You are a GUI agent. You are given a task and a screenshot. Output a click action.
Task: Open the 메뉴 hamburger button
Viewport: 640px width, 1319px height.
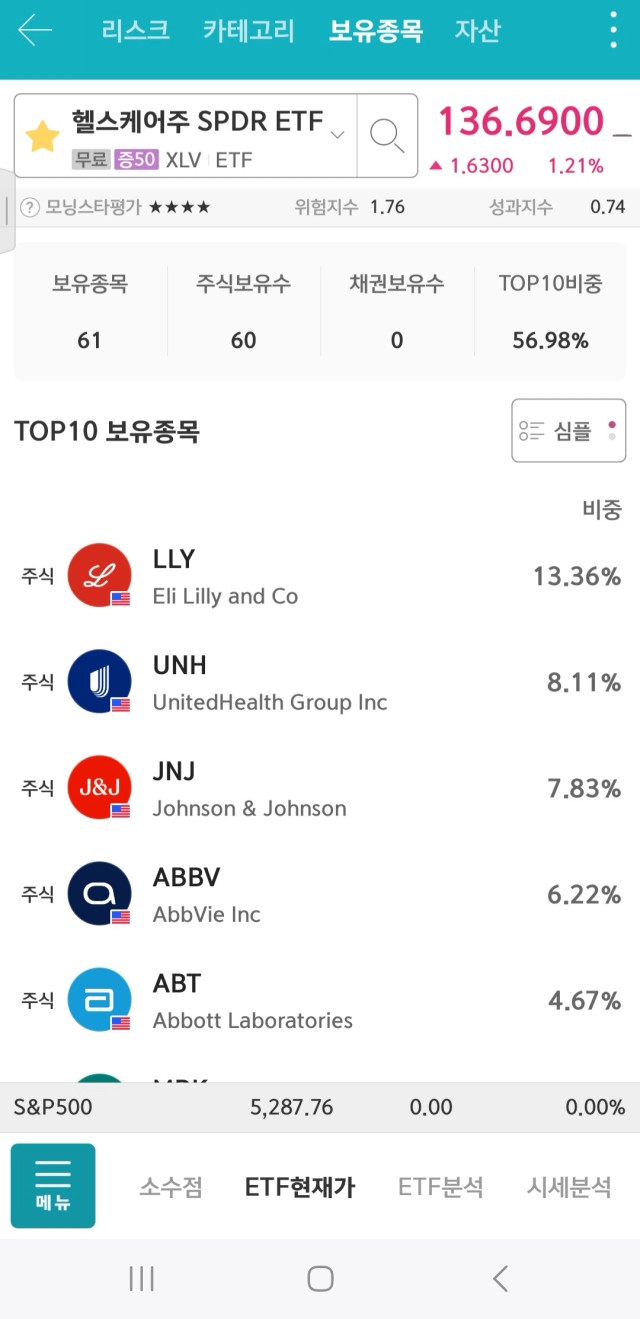(x=53, y=1186)
